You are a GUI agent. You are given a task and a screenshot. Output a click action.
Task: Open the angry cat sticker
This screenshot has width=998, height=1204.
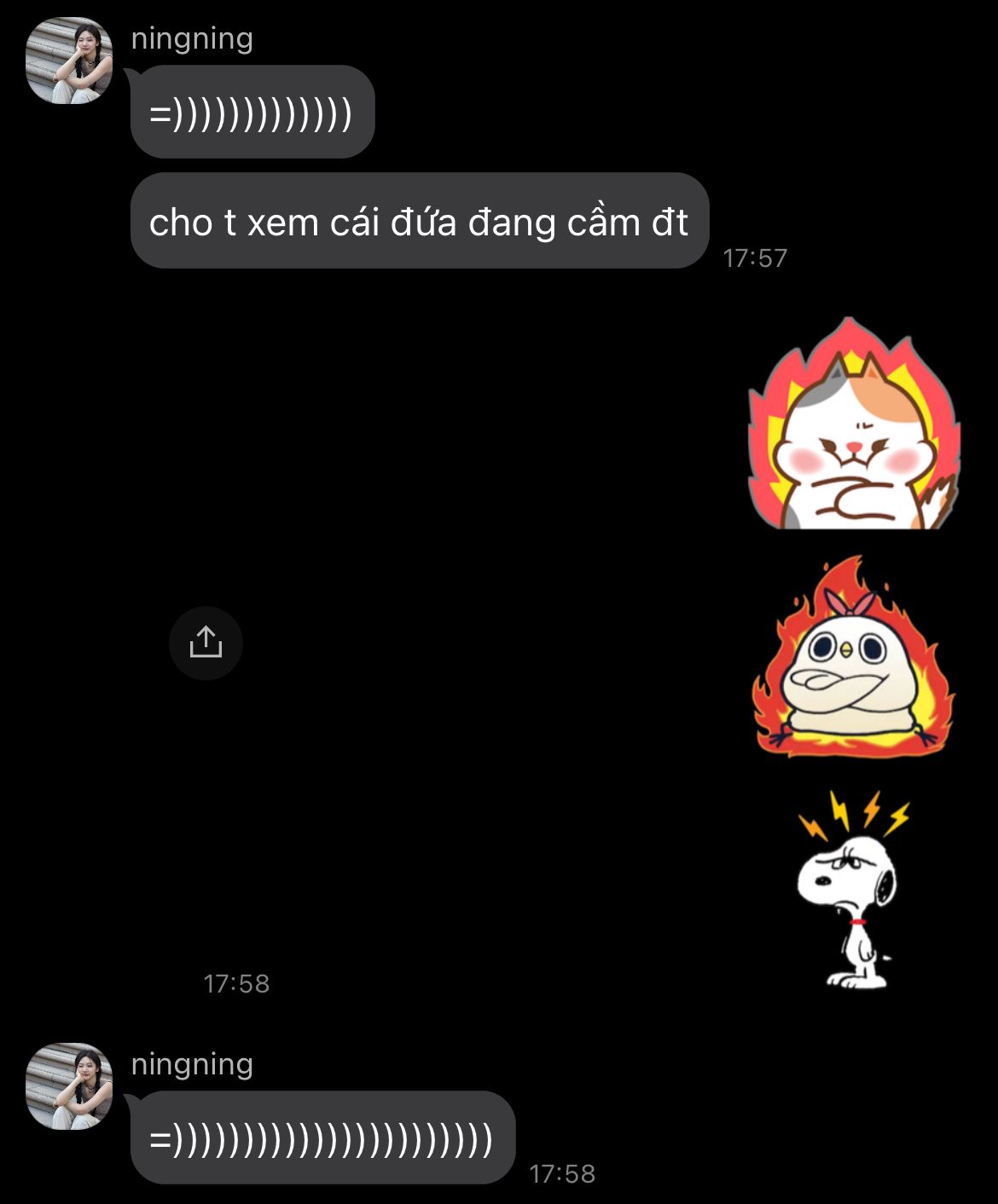(x=854, y=425)
